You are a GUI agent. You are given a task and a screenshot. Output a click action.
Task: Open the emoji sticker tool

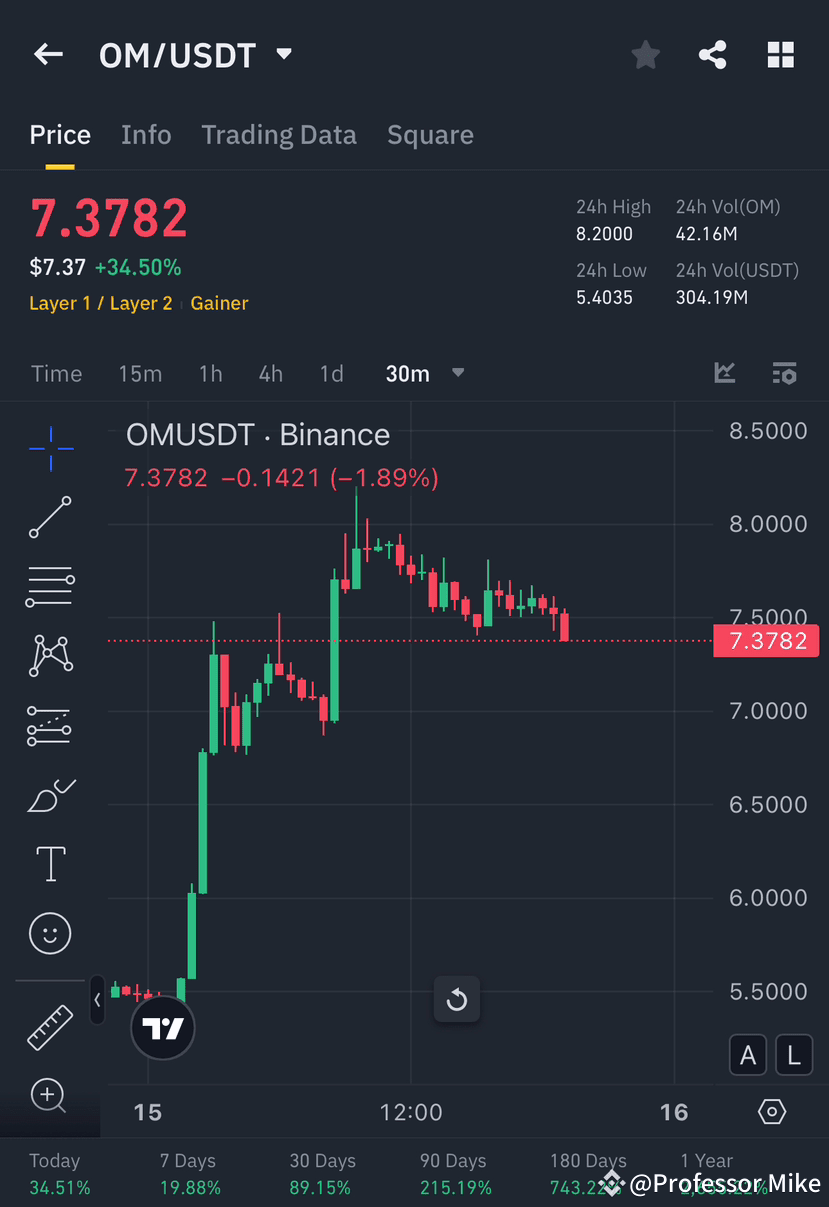49,932
